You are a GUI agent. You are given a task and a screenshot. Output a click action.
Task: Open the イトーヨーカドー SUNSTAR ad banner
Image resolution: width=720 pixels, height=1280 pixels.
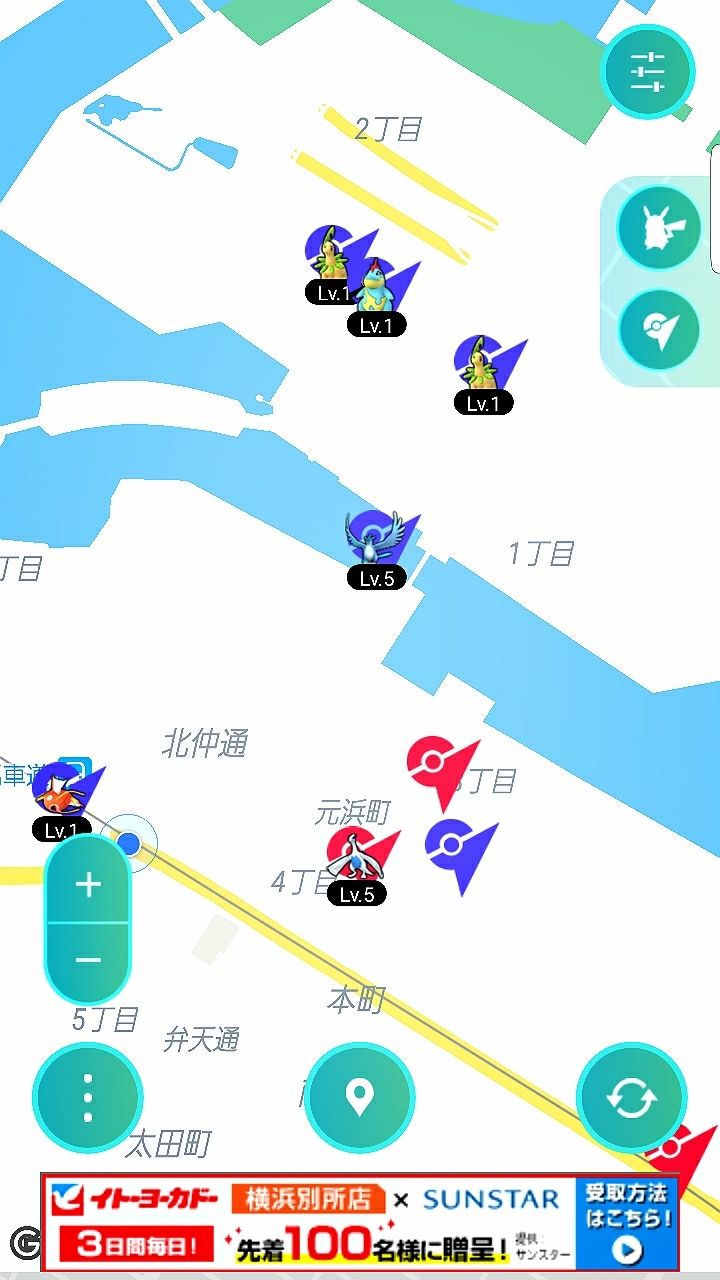tap(310, 1222)
